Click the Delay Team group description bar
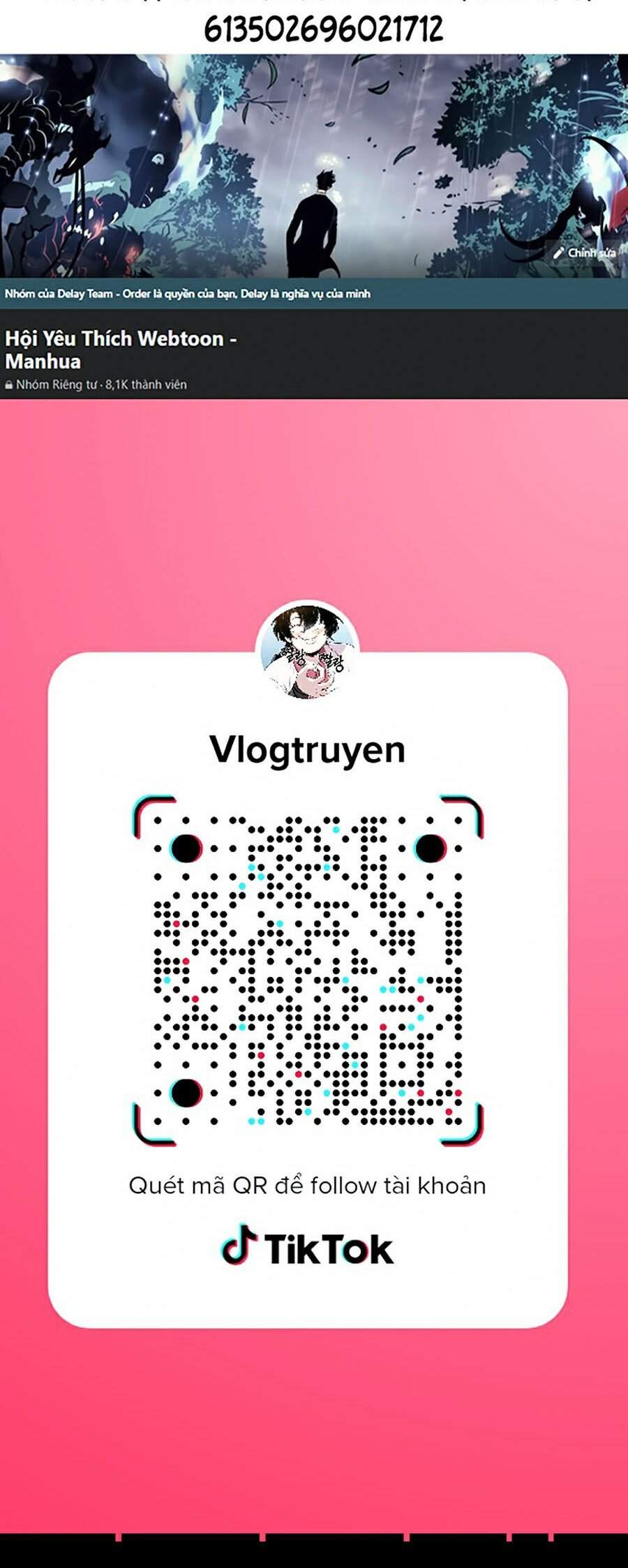 tap(188, 294)
